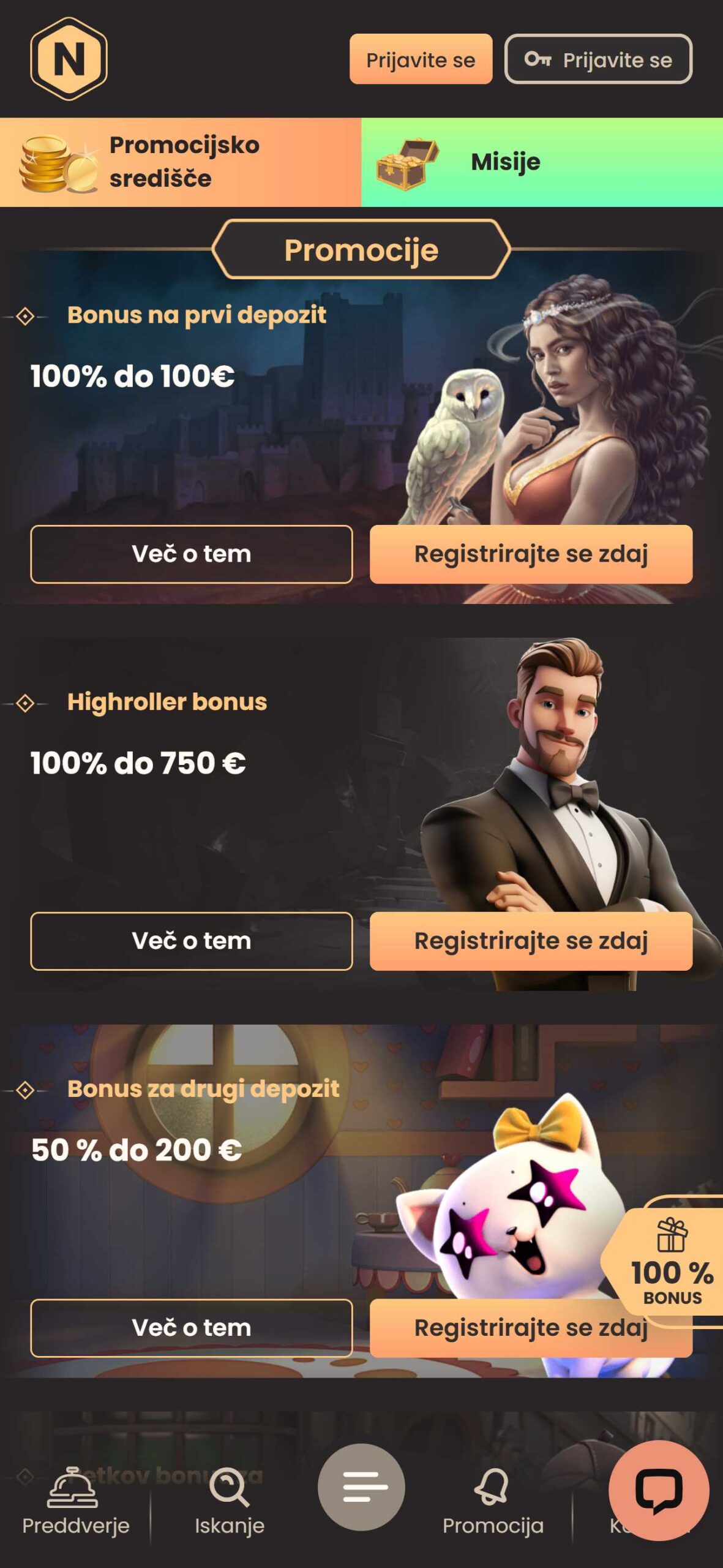The image size is (723, 1568).
Task: Open the center menu button in bottom bar
Action: 361,1487
